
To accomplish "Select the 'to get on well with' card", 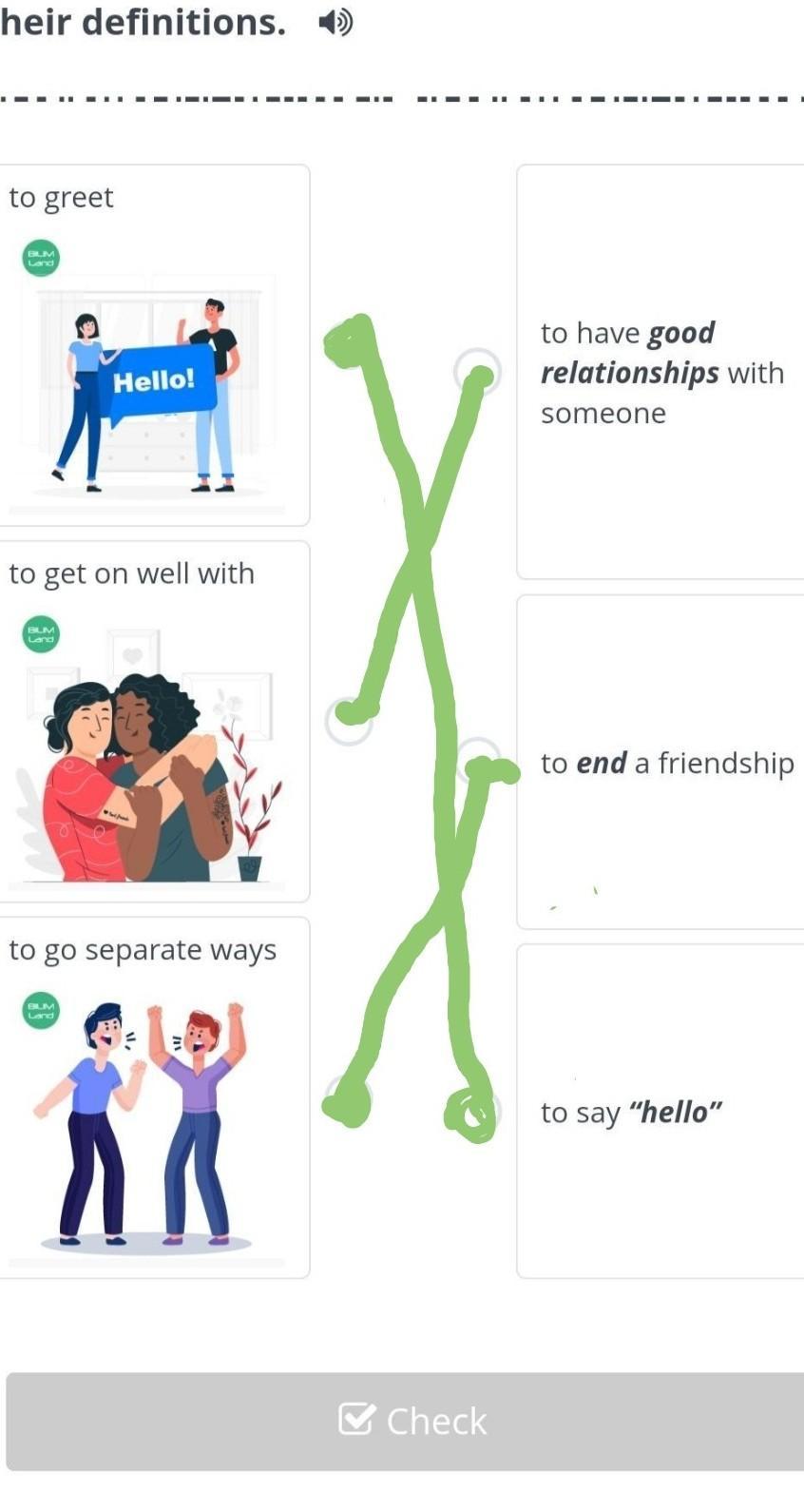I will click(x=154, y=721).
